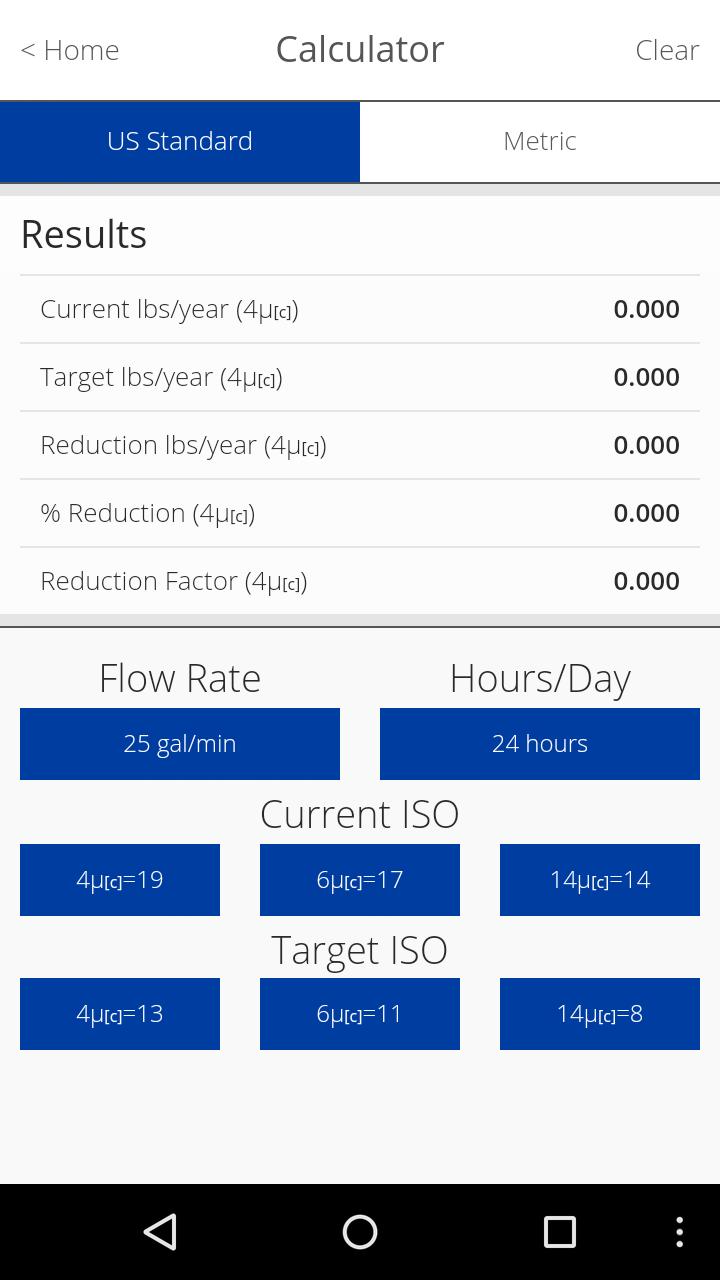Image resolution: width=720 pixels, height=1280 pixels.
Task: Set Current ISO value 14μ[c]=14
Action: pos(600,880)
